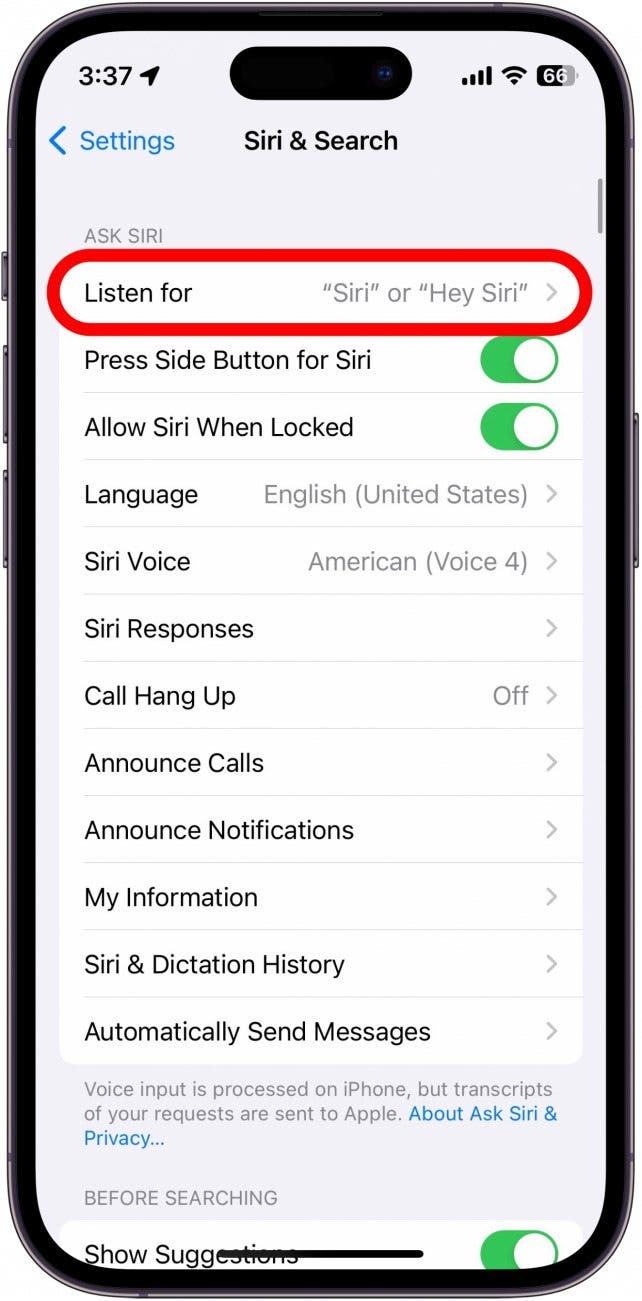Open Language settings
This screenshot has height=1301, width=642.
coord(320,495)
